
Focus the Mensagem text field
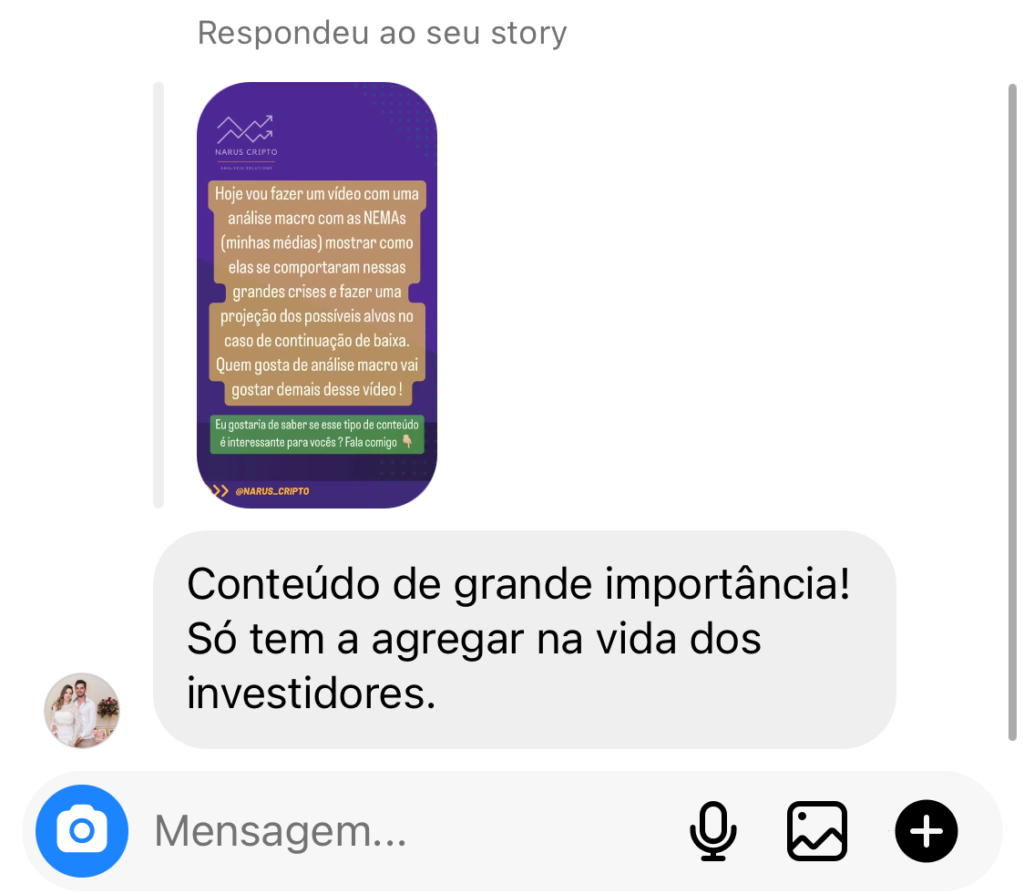click(400, 831)
